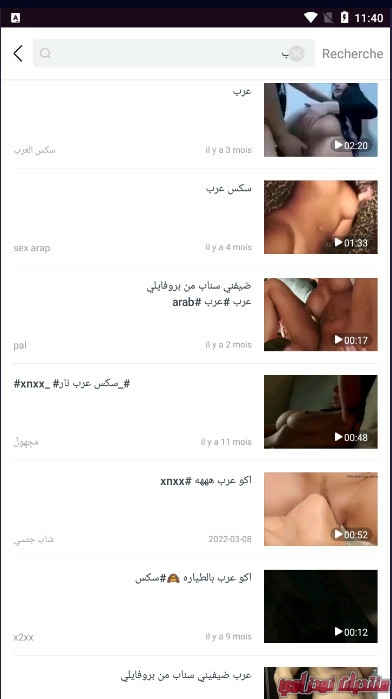The image size is (392, 699).
Task: Clear the search field text
Action: [297, 53]
